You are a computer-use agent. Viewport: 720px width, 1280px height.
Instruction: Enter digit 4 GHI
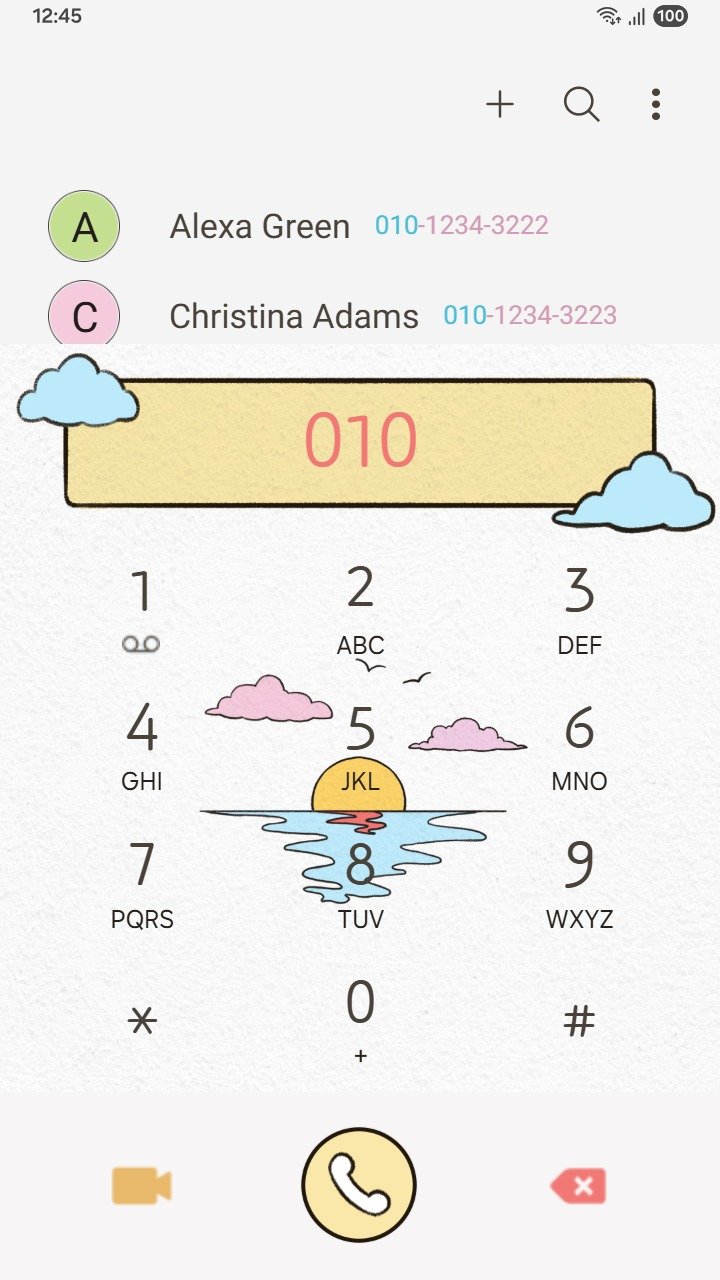coord(142,745)
